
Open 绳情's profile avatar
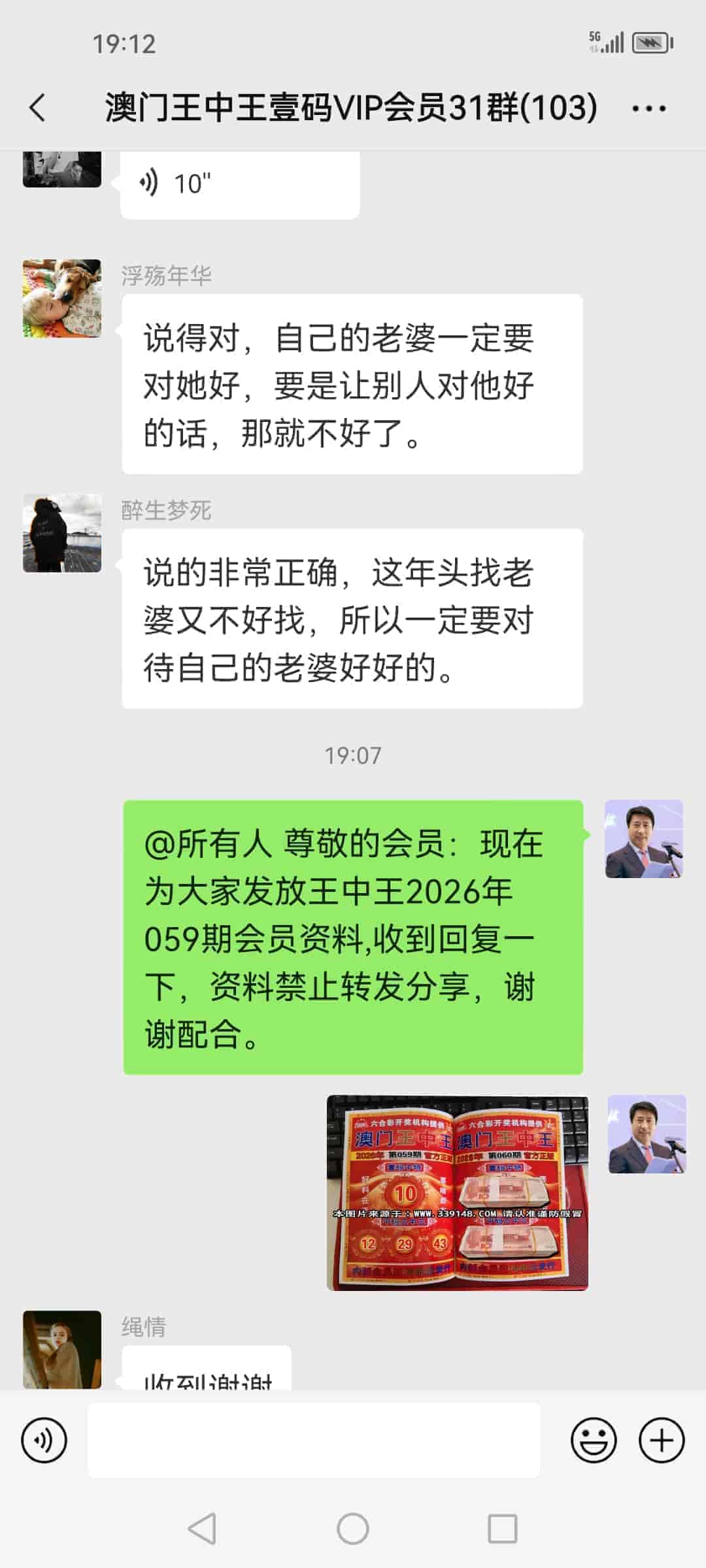pos(62,1348)
